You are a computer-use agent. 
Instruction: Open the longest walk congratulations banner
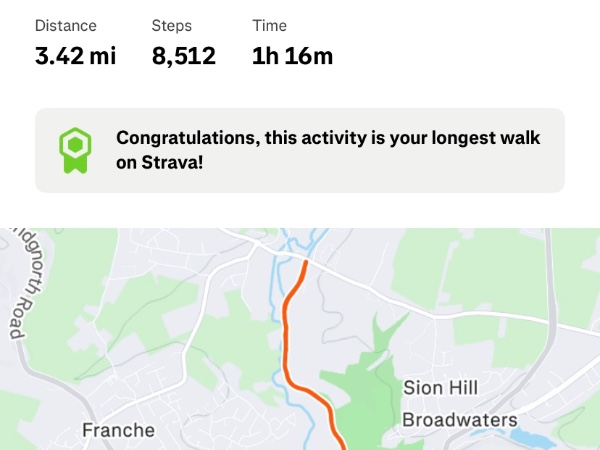coord(300,150)
